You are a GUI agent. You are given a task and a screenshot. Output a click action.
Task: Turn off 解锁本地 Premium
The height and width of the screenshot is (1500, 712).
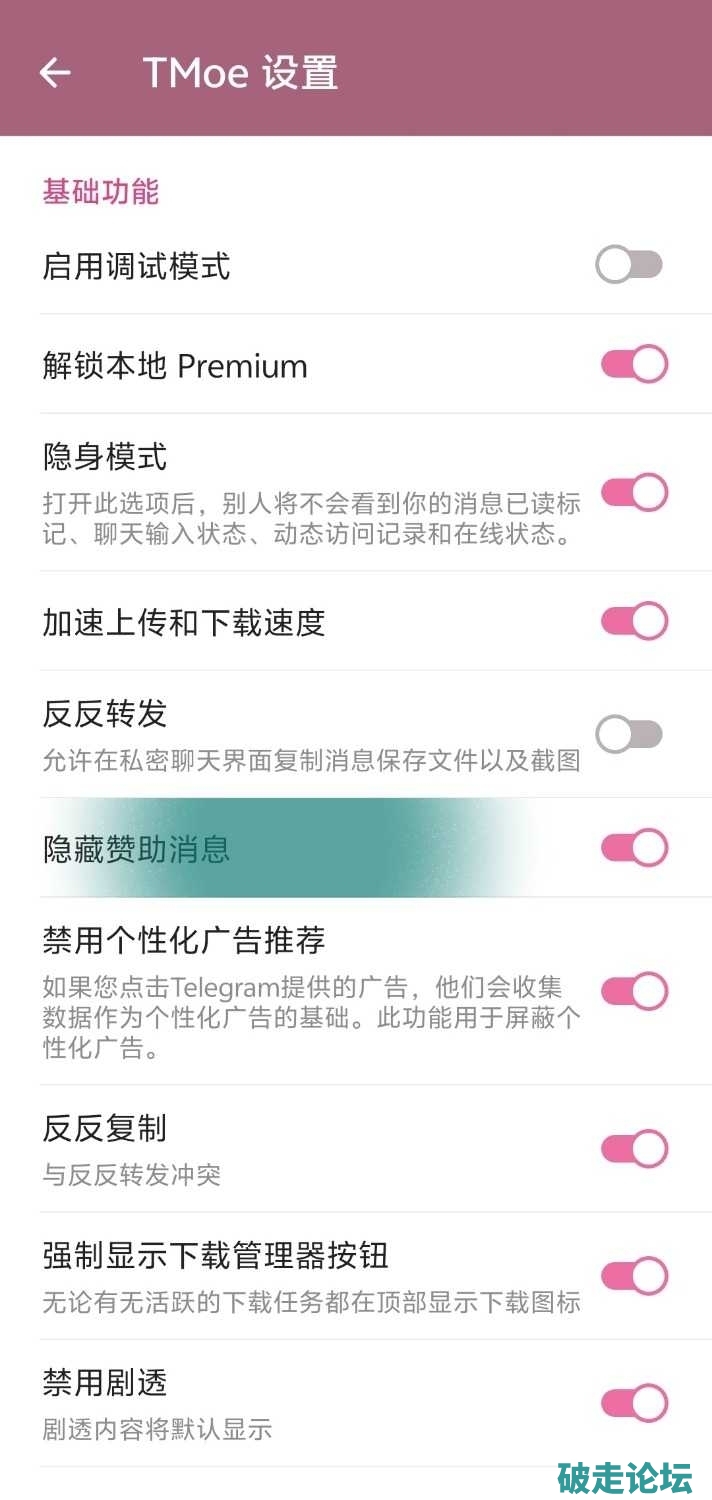click(x=634, y=364)
